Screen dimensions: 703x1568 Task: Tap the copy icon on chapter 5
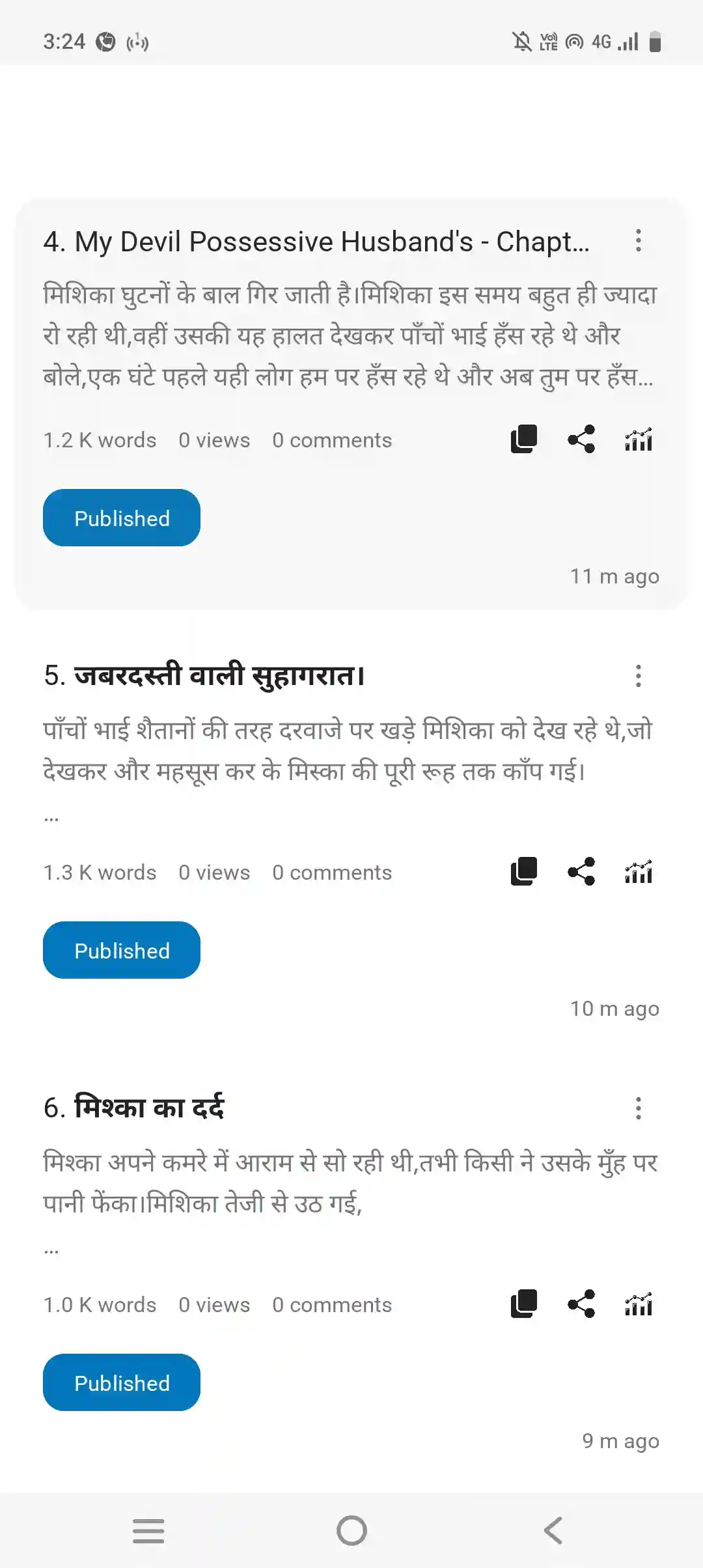tap(524, 872)
